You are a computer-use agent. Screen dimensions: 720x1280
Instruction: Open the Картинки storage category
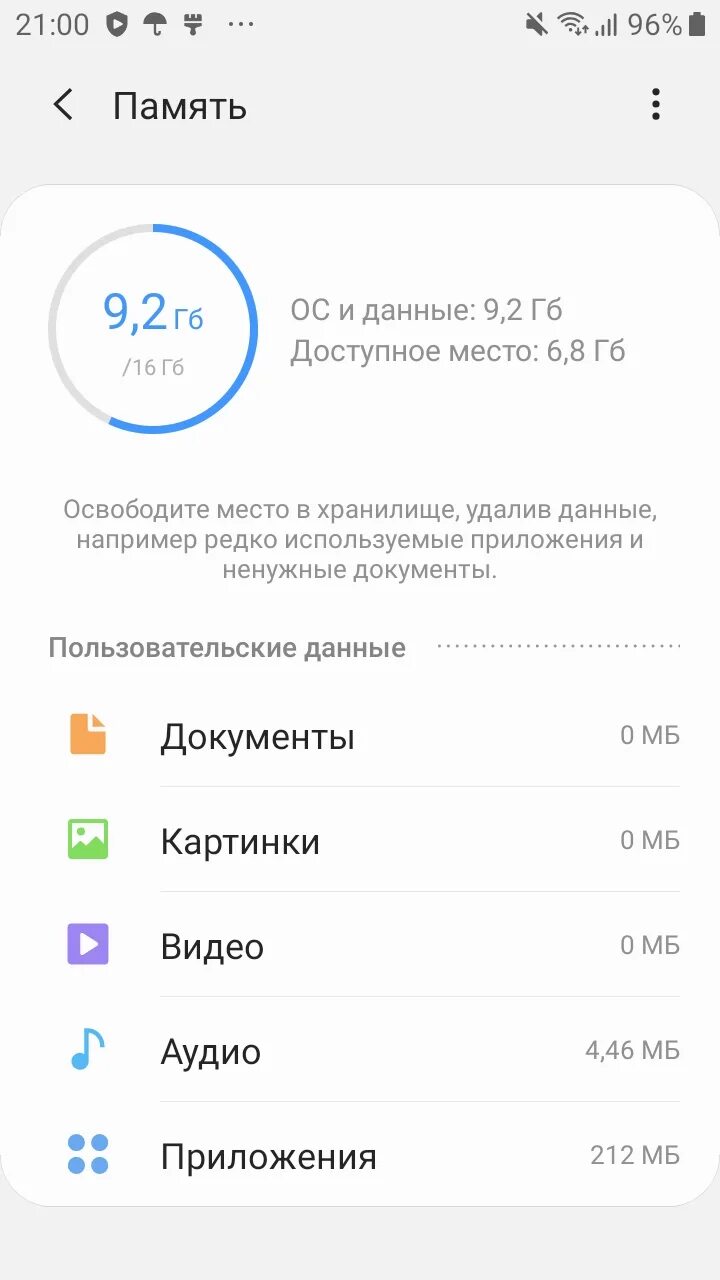coord(360,840)
